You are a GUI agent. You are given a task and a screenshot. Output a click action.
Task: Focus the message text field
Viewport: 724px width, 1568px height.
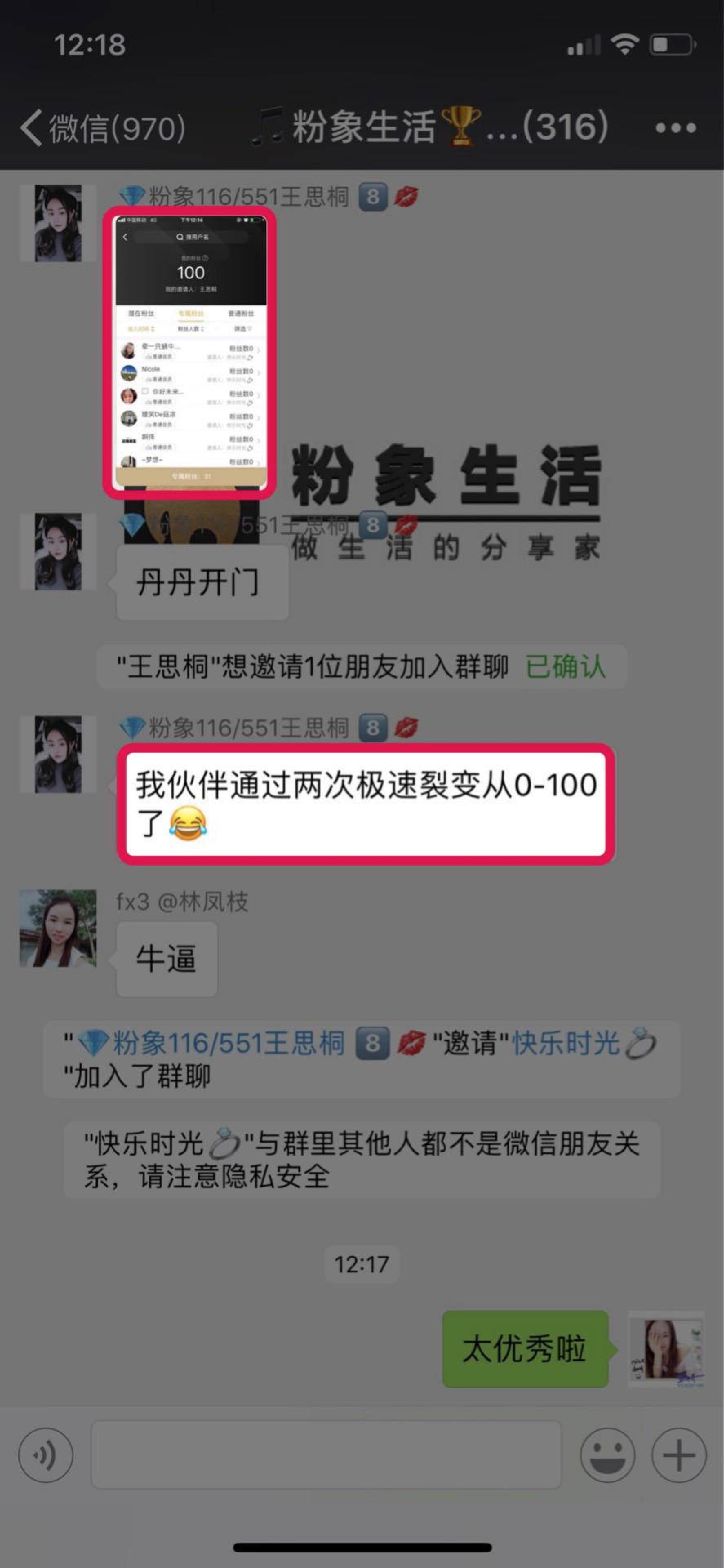click(326, 1455)
